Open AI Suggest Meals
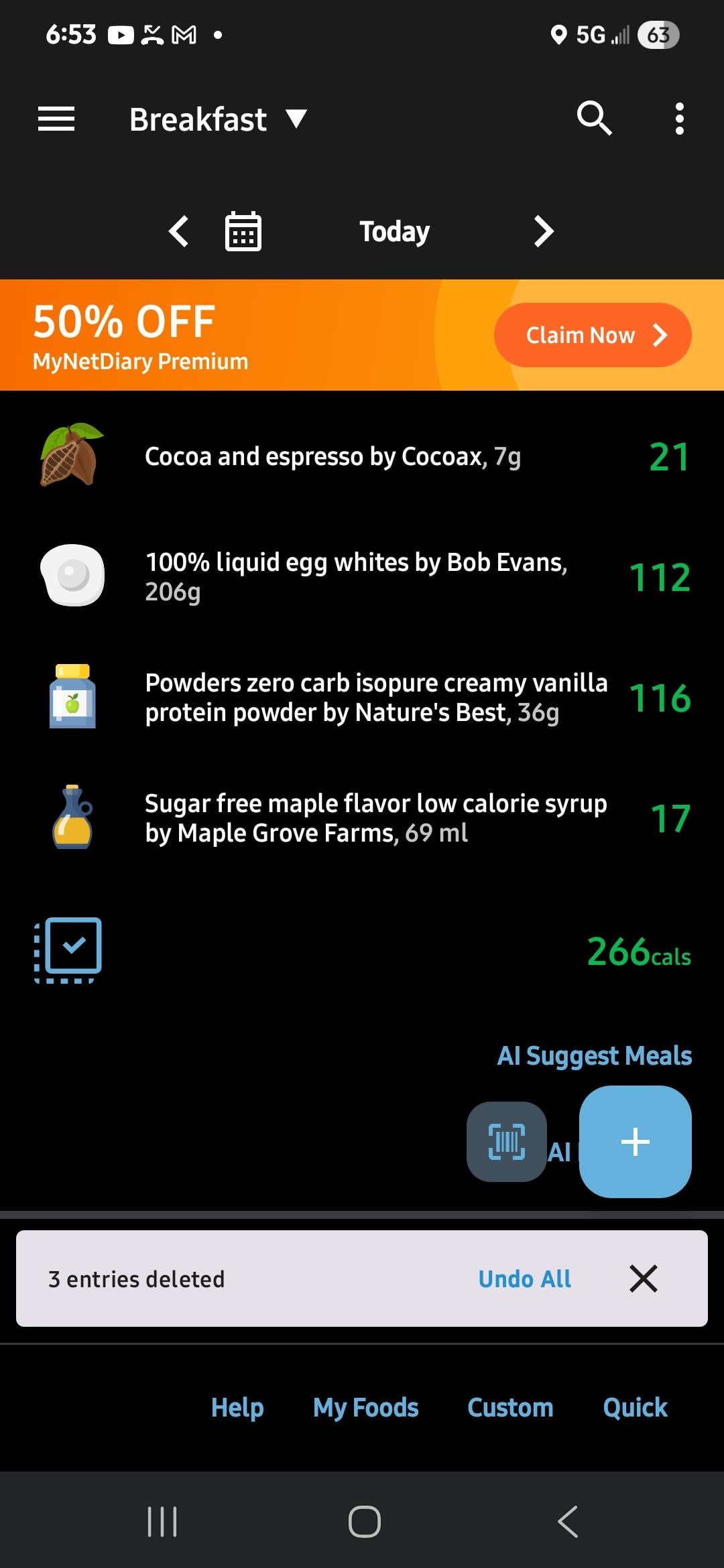Viewport: 724px width, 1568px height. pos(594,1056)
